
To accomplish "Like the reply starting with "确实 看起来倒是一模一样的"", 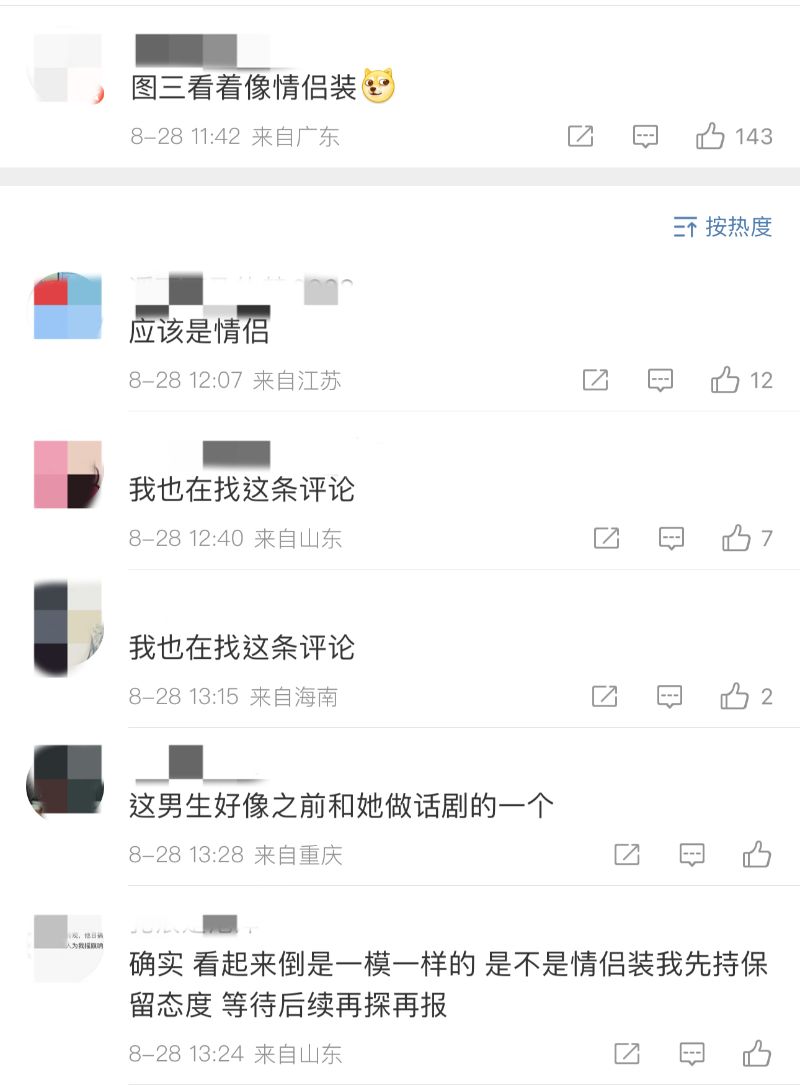I will [757, 1053].
